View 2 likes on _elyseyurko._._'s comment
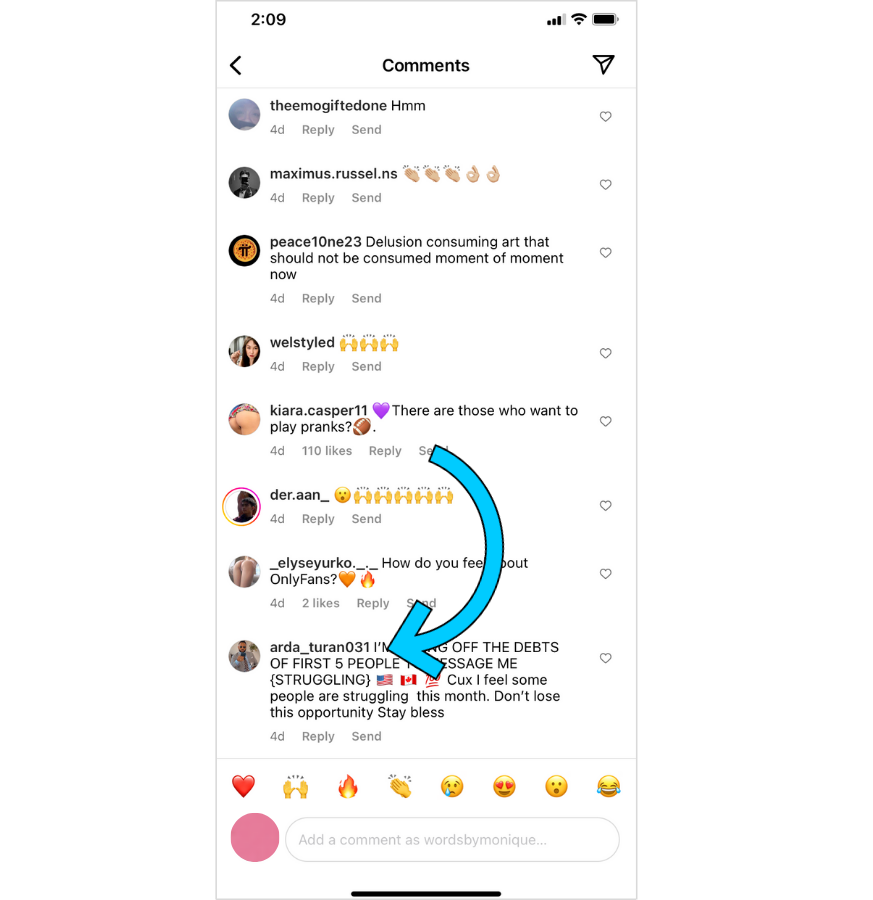This screenshot has width=873, height=900. click(x=321, y=603)
